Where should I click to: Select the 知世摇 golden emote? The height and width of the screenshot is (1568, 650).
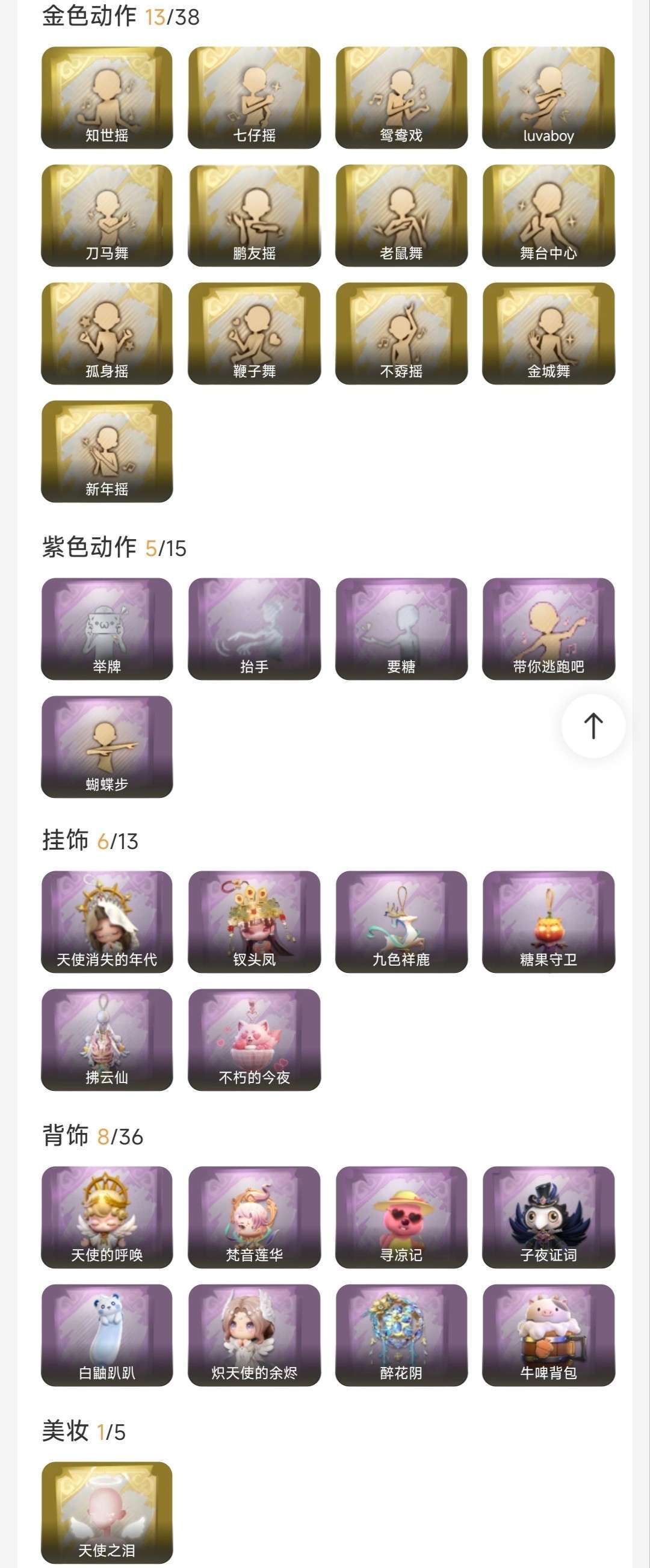pos(107,99)
